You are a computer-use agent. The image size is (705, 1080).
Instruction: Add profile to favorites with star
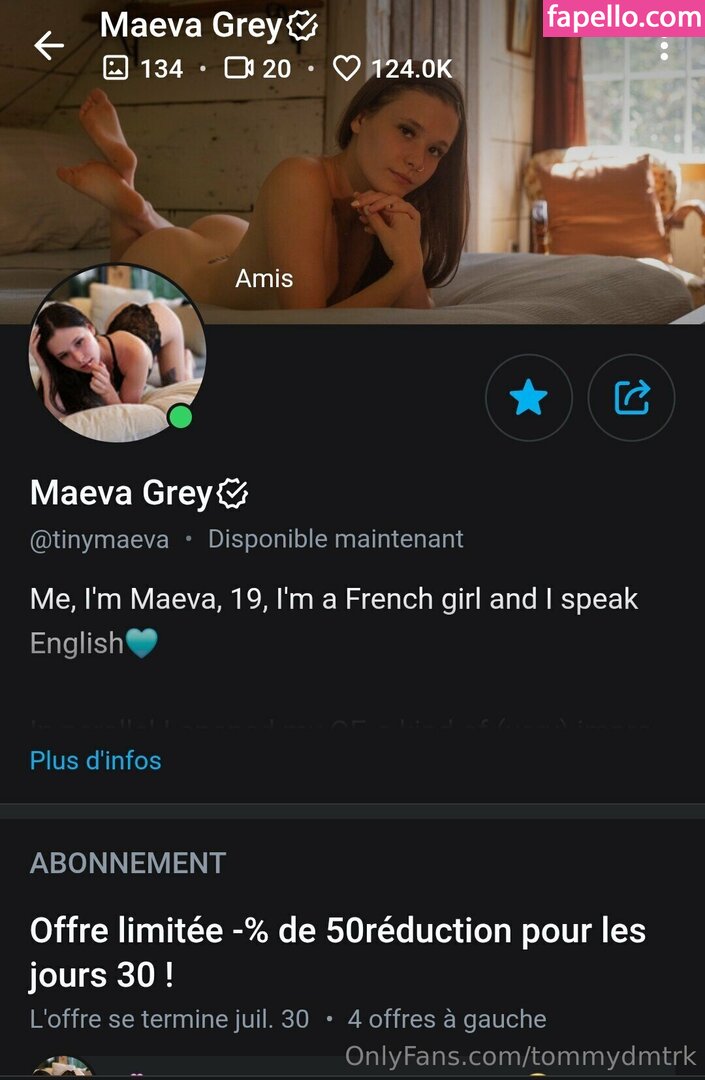coord(528,398)
